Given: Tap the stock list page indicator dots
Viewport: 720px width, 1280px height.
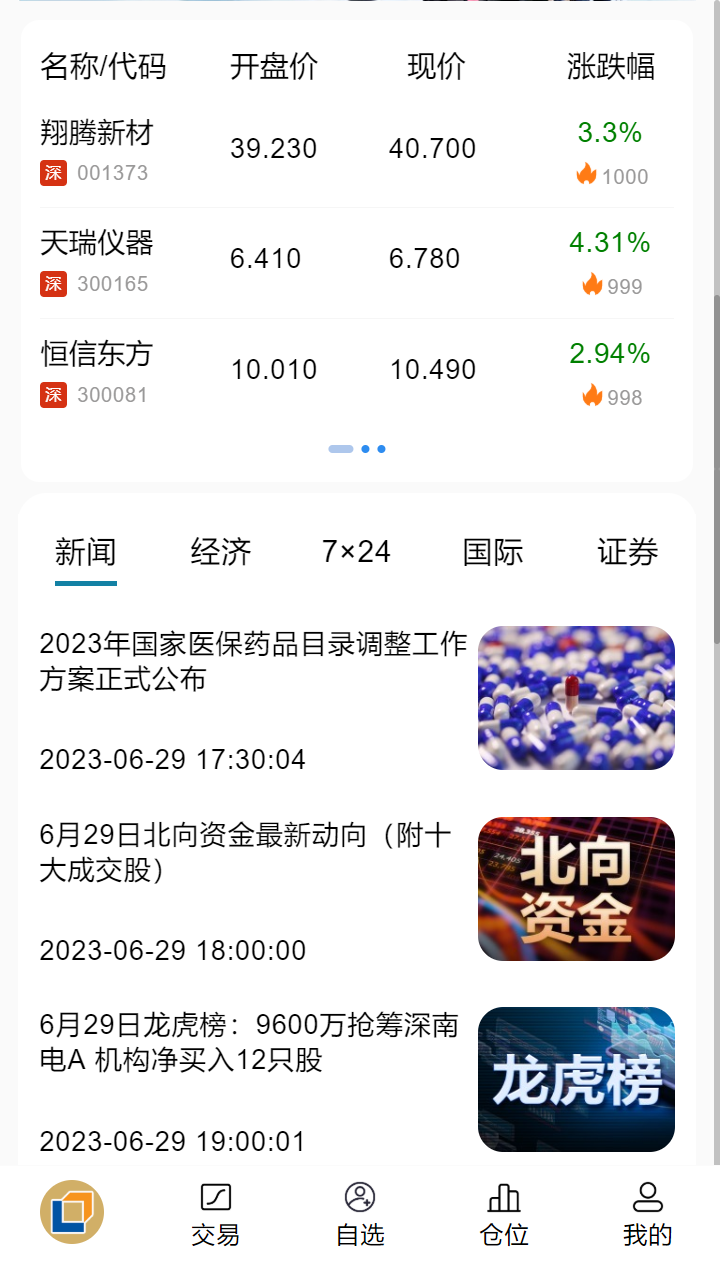Looking at the screenshot, I should point(357,449).
